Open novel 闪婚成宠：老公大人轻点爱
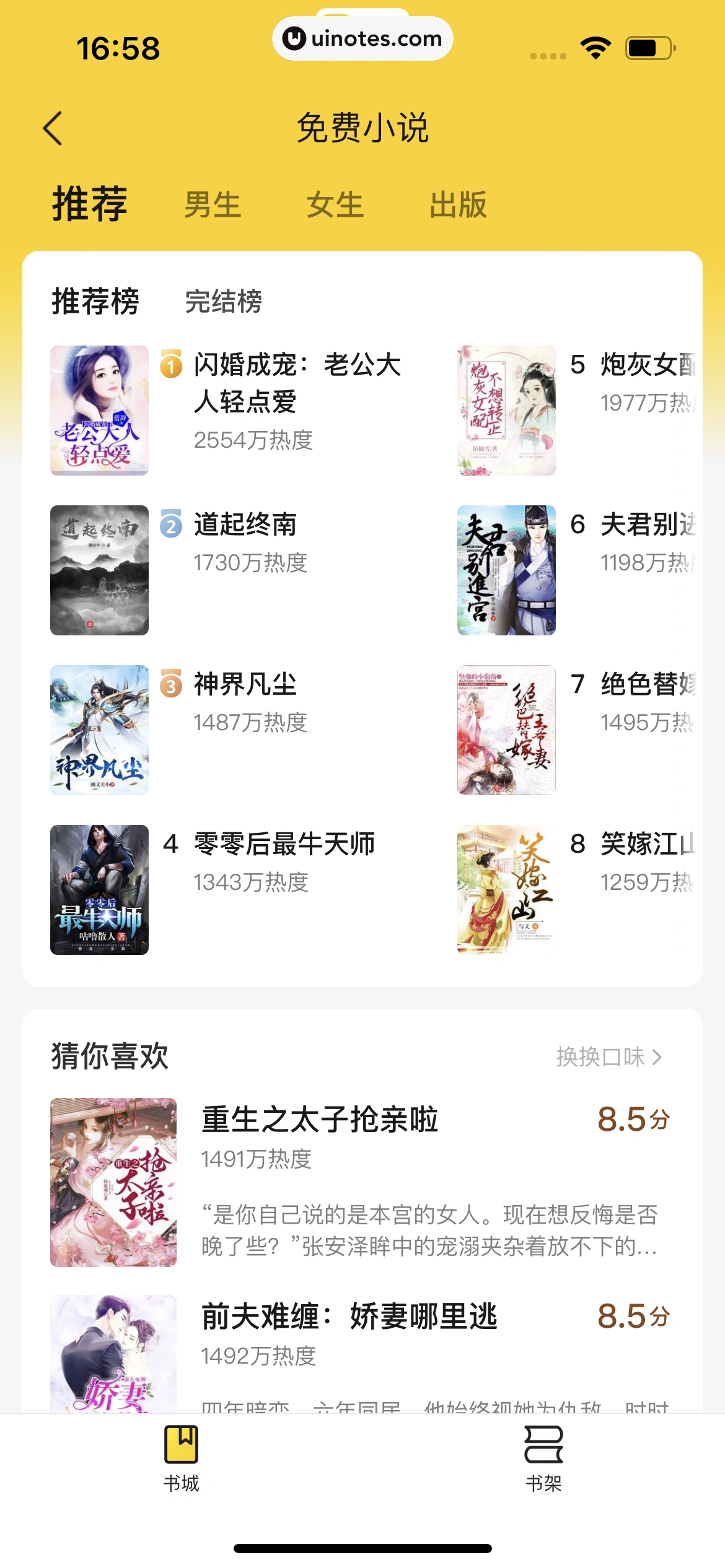Viewport: 725px width, 1568px height. point(296,383)
